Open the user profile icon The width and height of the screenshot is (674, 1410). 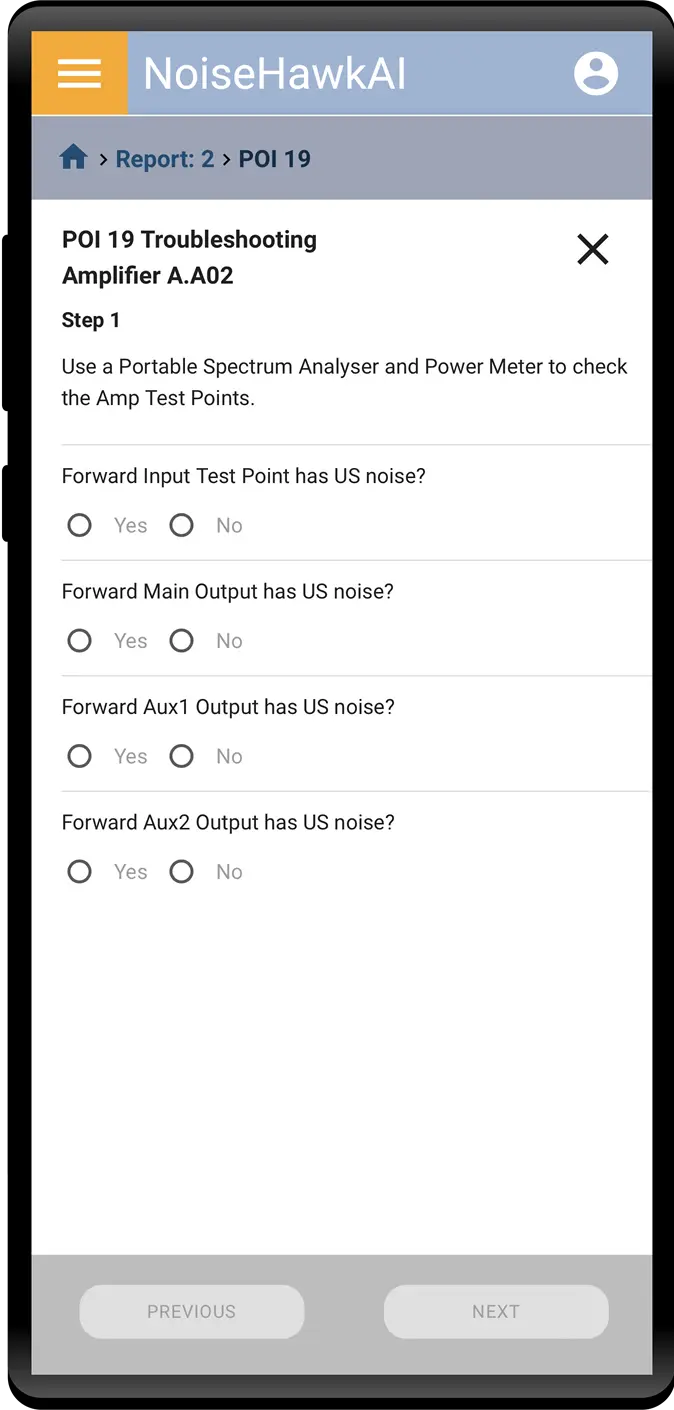coord(596,74)
